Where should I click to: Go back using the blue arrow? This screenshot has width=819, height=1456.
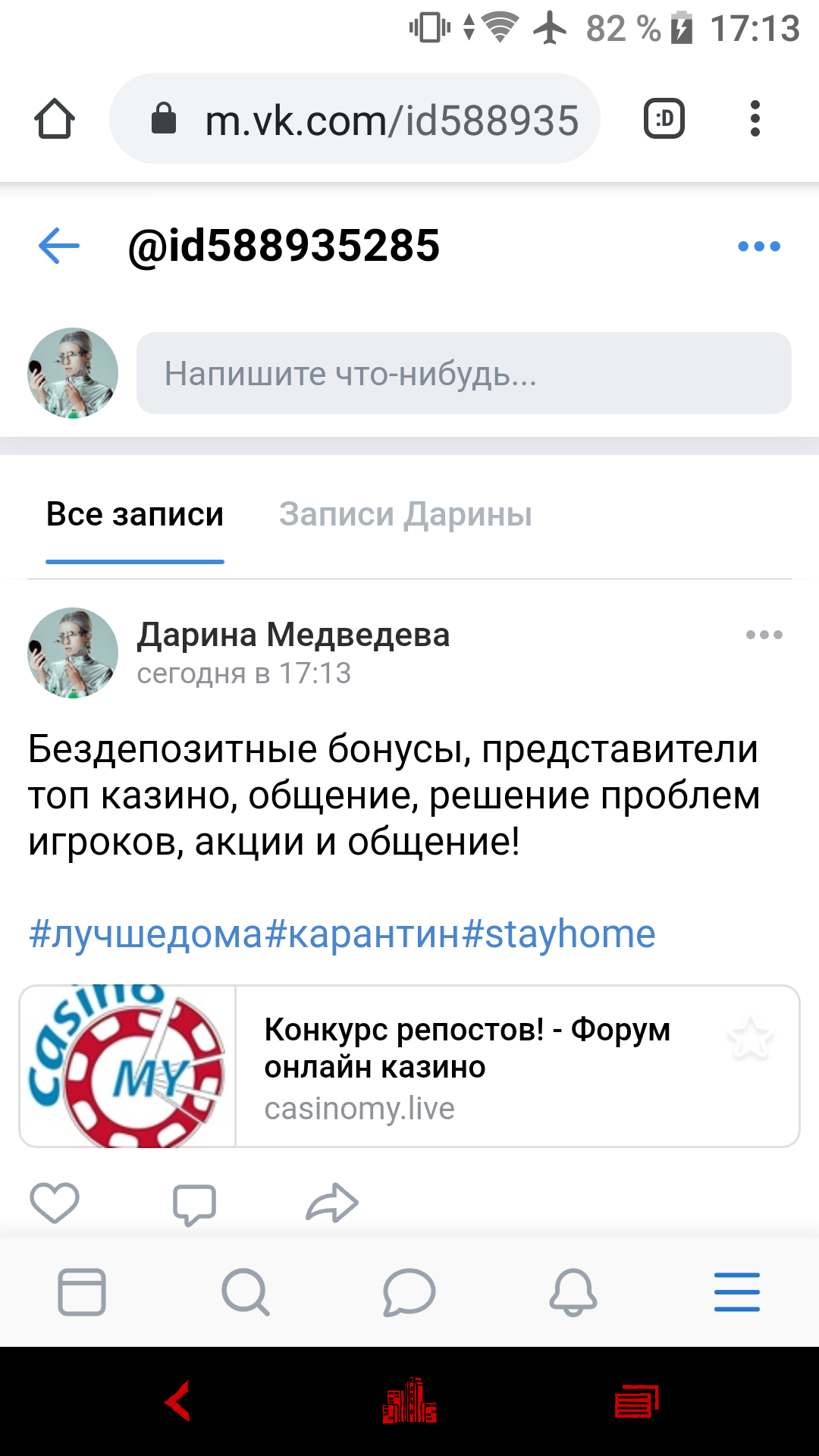pos(59,246)
